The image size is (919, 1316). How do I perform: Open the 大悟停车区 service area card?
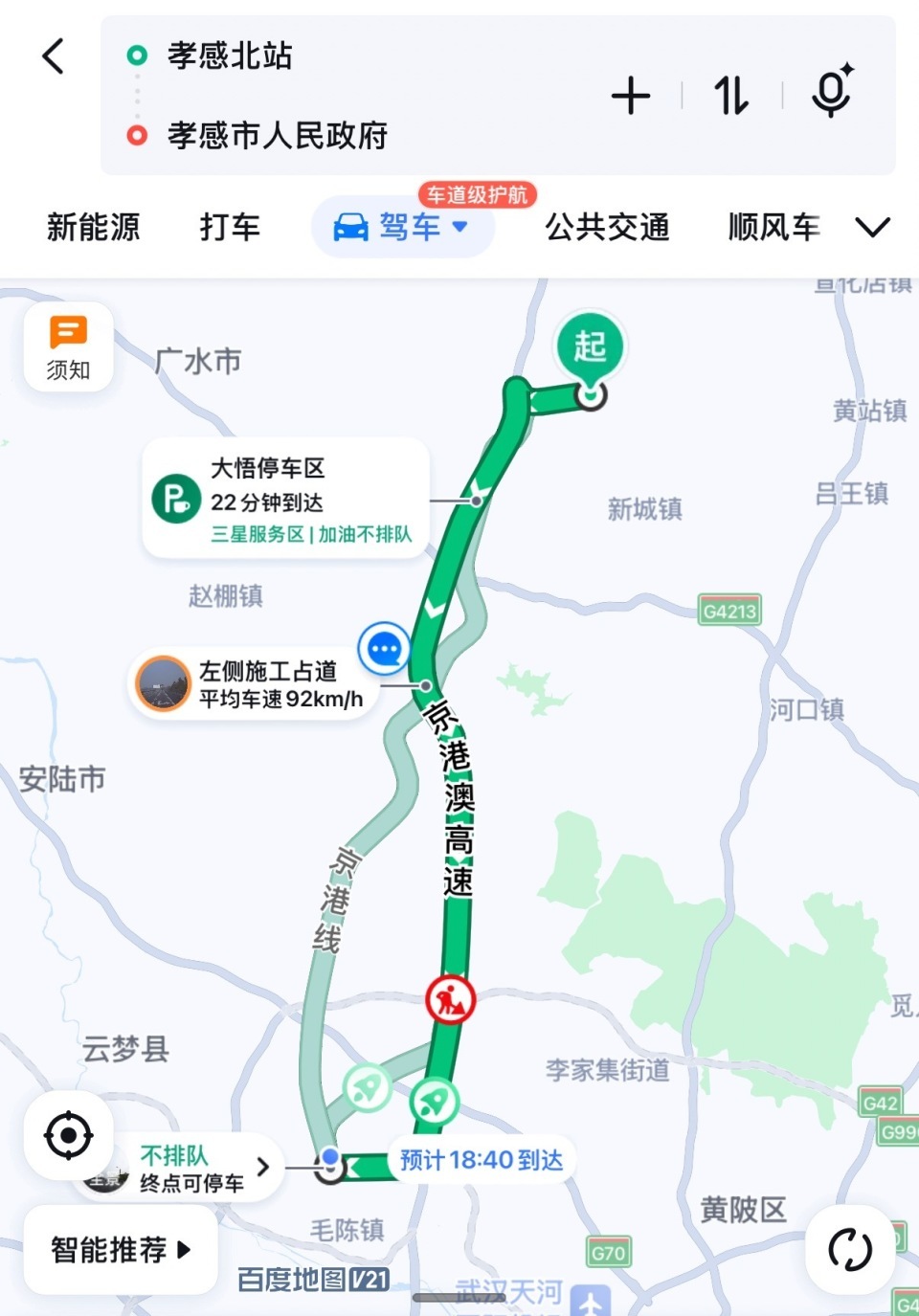tap(286, 499)
